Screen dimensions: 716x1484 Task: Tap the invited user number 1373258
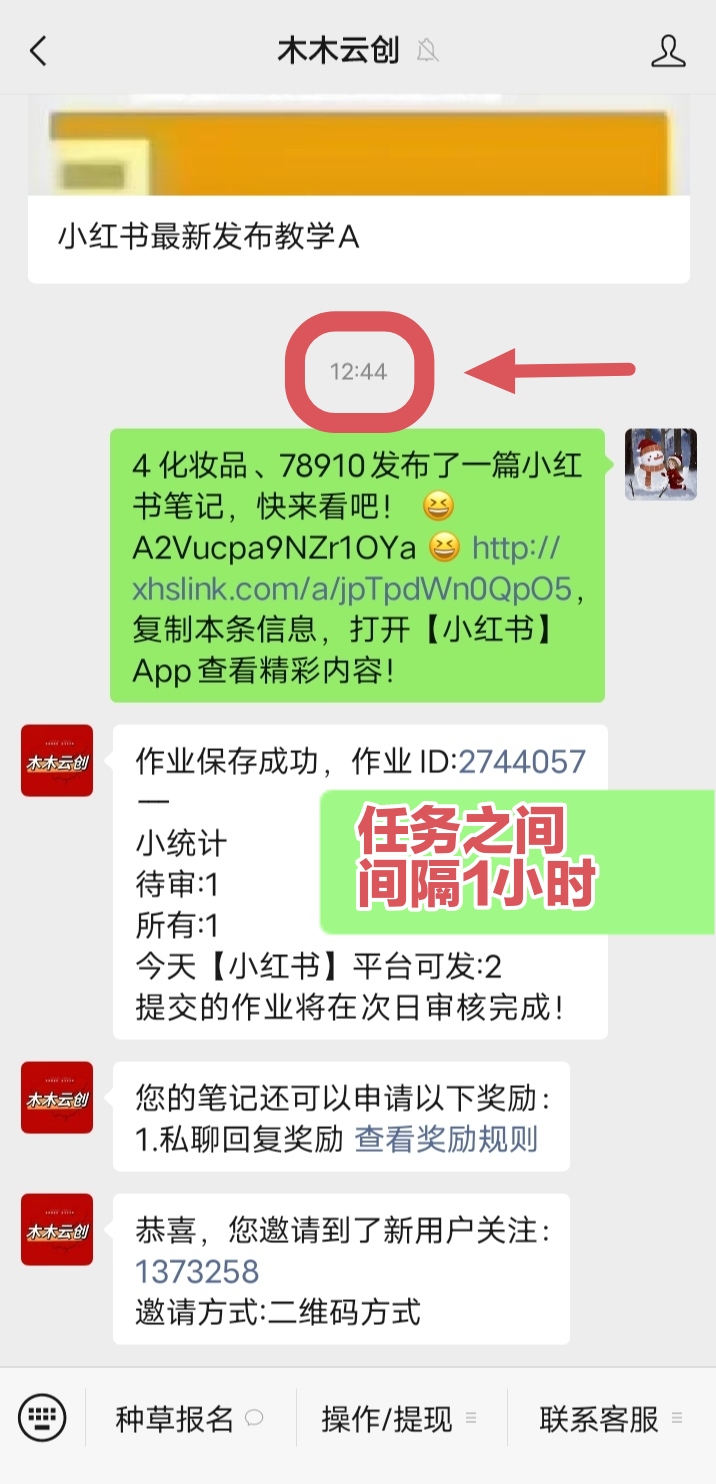pos(197,1271)
